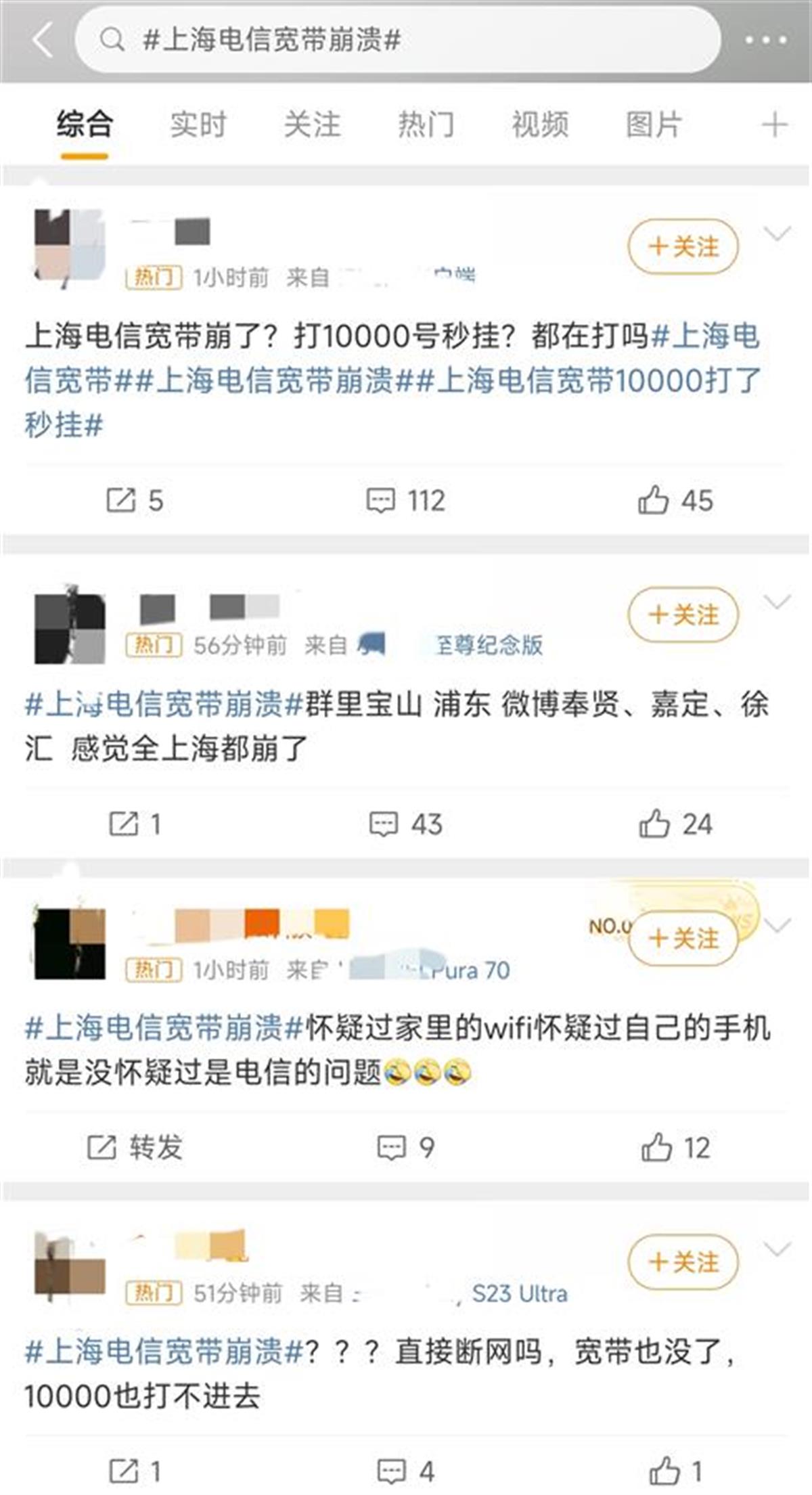Image resolution: width=812 pixels, height=1495 pixels.
Task: View comments on the 直接断网吗 post
Action: click(405, 1471)
